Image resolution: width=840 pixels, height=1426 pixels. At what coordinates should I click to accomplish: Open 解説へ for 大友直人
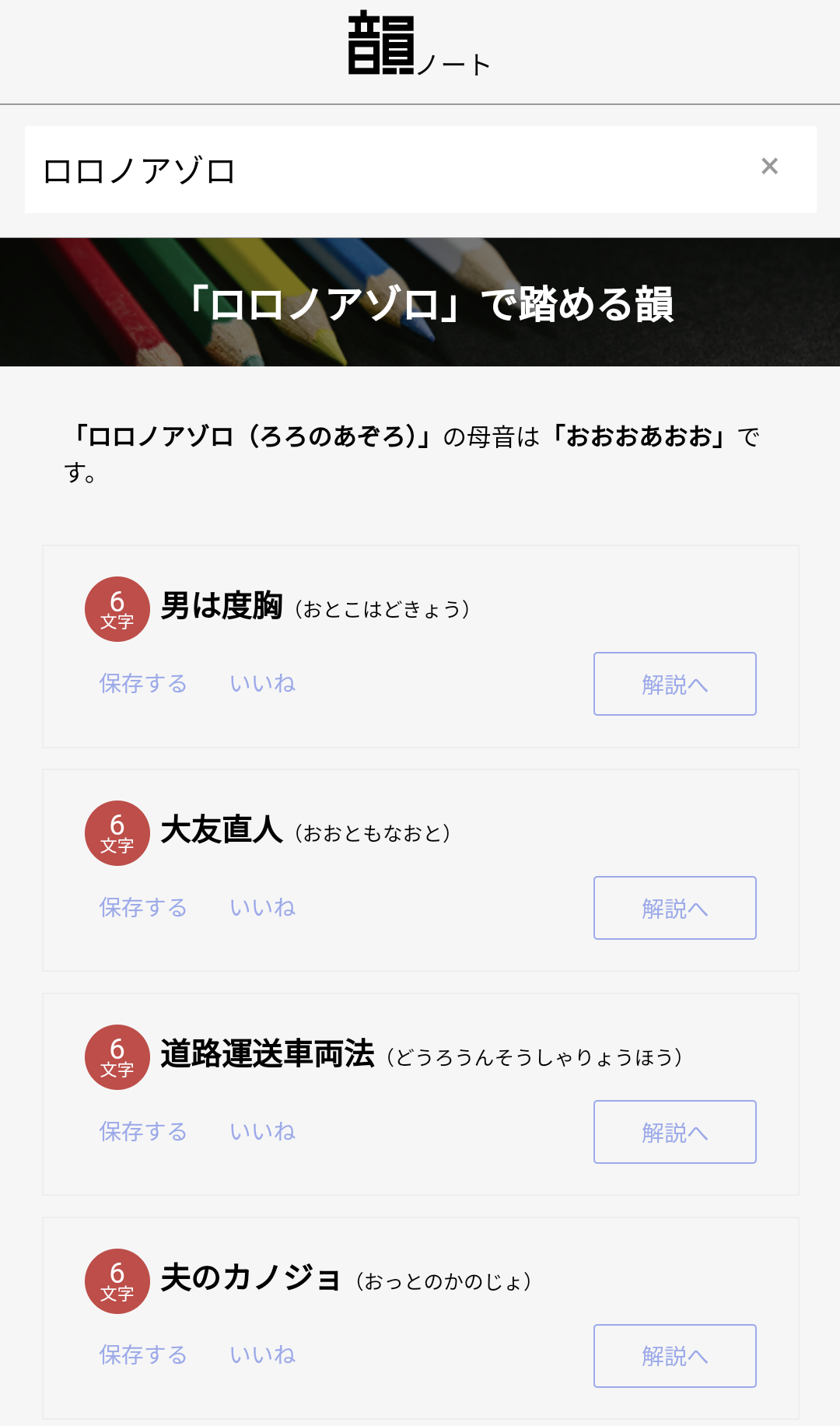pyautogui.click(x=675, y=908)
